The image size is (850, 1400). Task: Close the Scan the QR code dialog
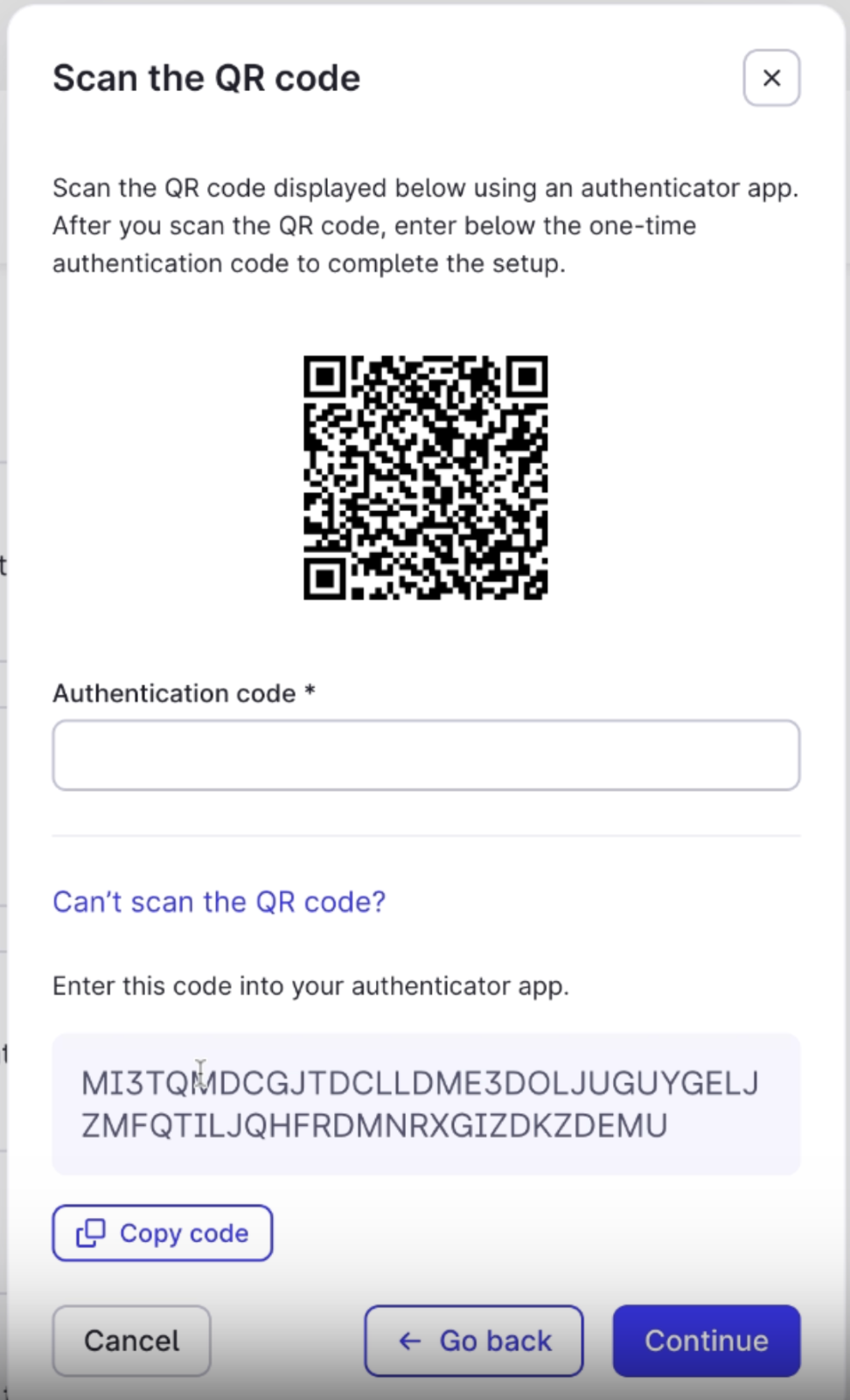click(x=771, y=78)
